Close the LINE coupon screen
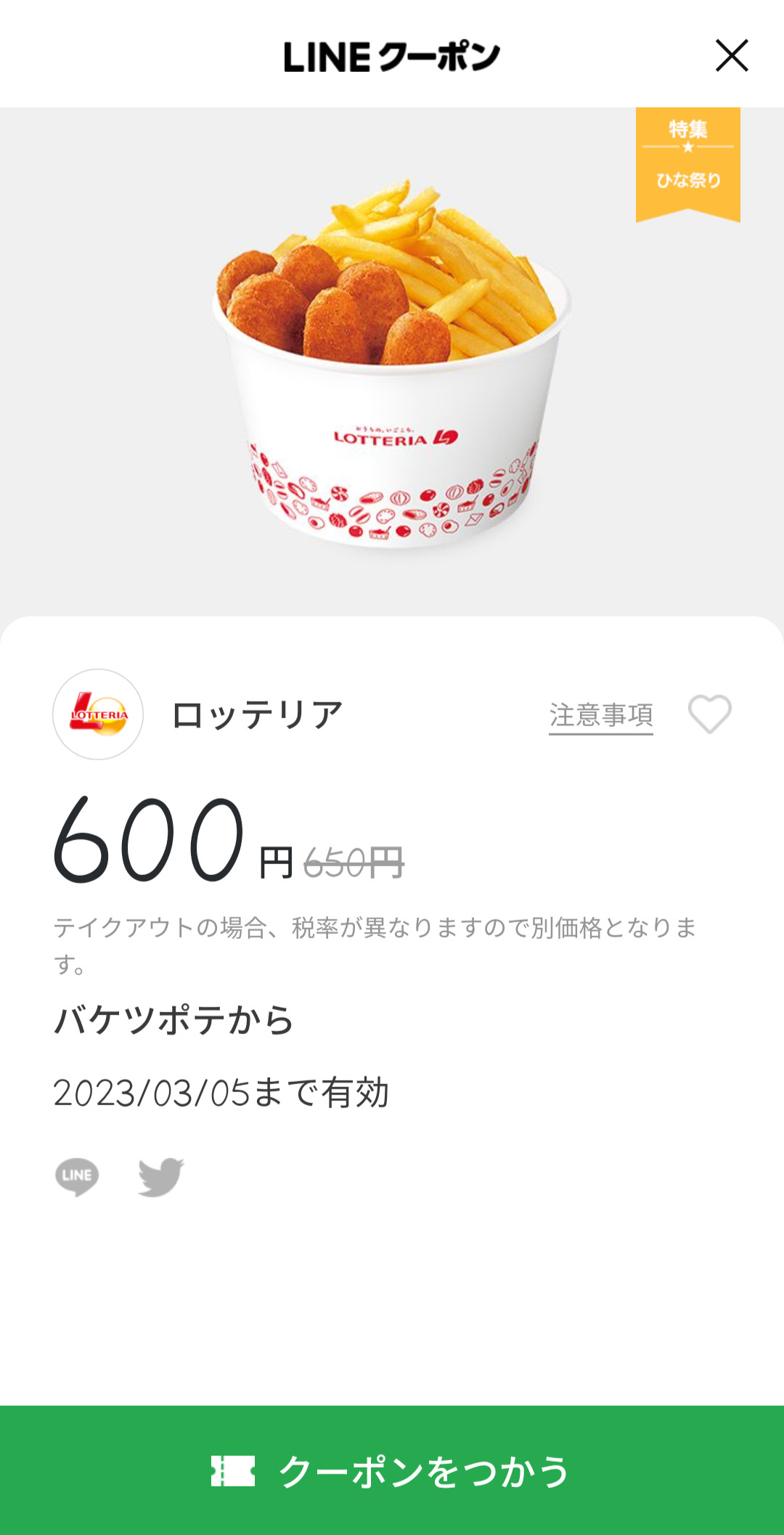The height and width of the screenshot is (1535, 784). click(731, 56)
